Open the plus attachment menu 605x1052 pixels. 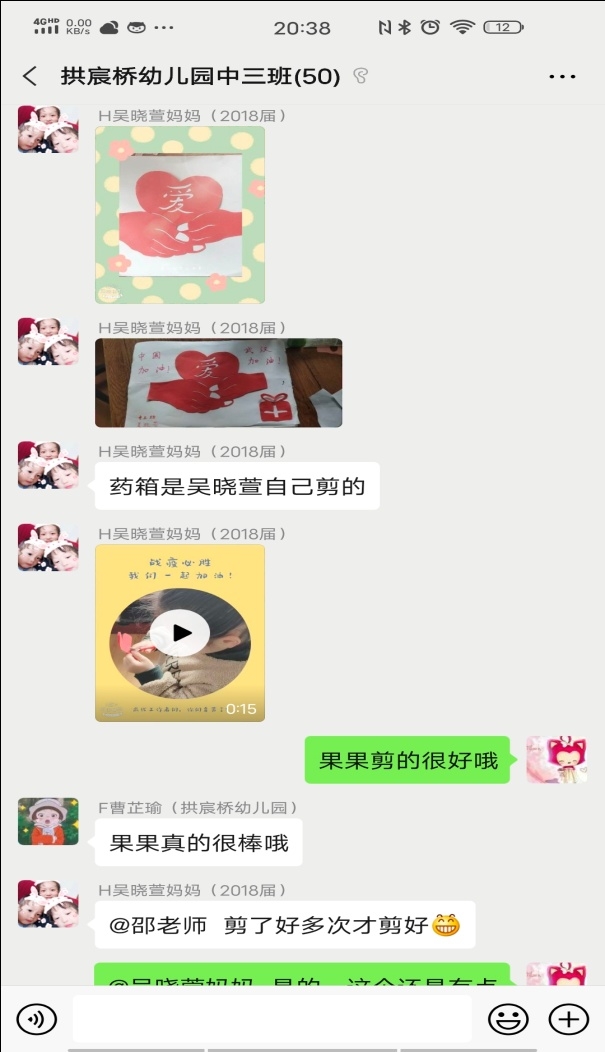568,1018
